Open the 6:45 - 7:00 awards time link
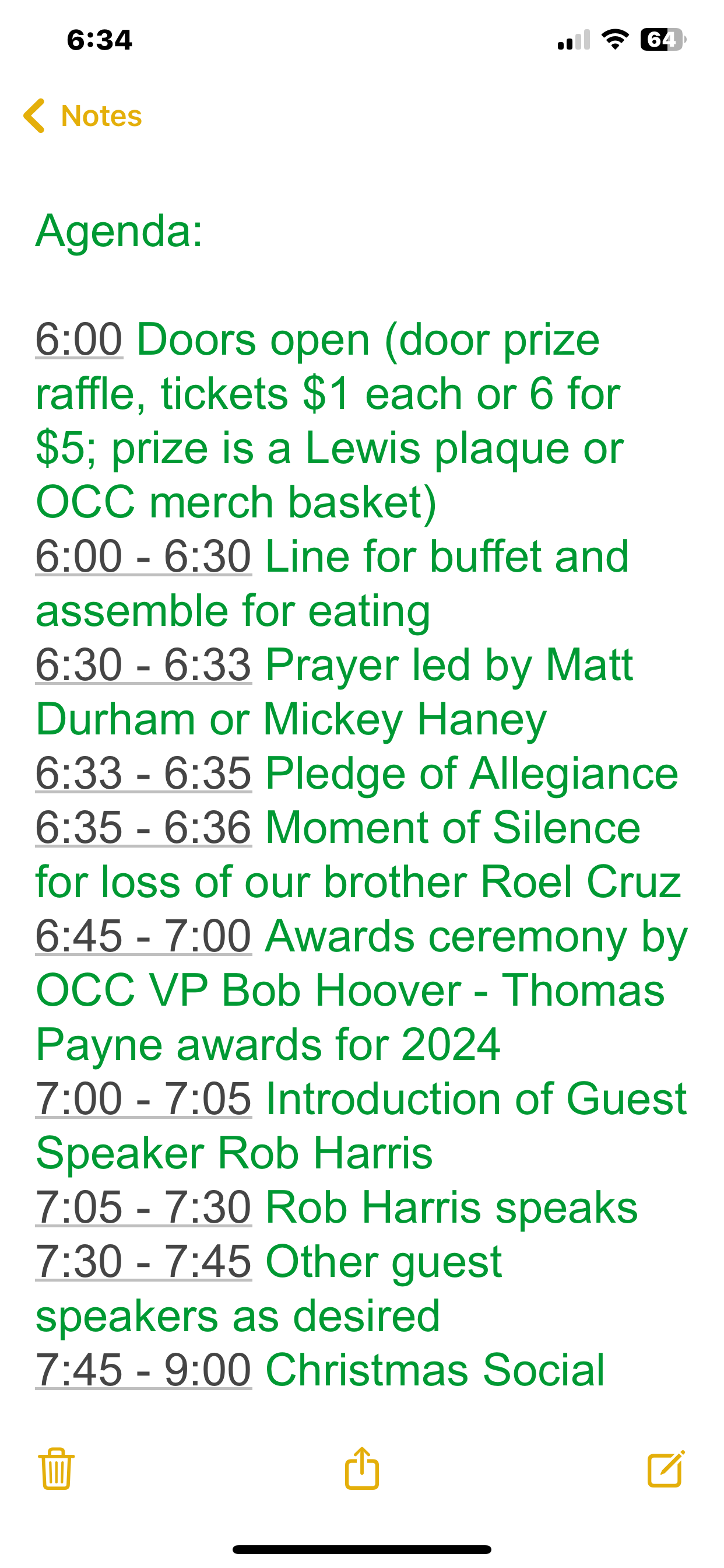The width and height of the screenshot is (724, 1568). [143, 936]
